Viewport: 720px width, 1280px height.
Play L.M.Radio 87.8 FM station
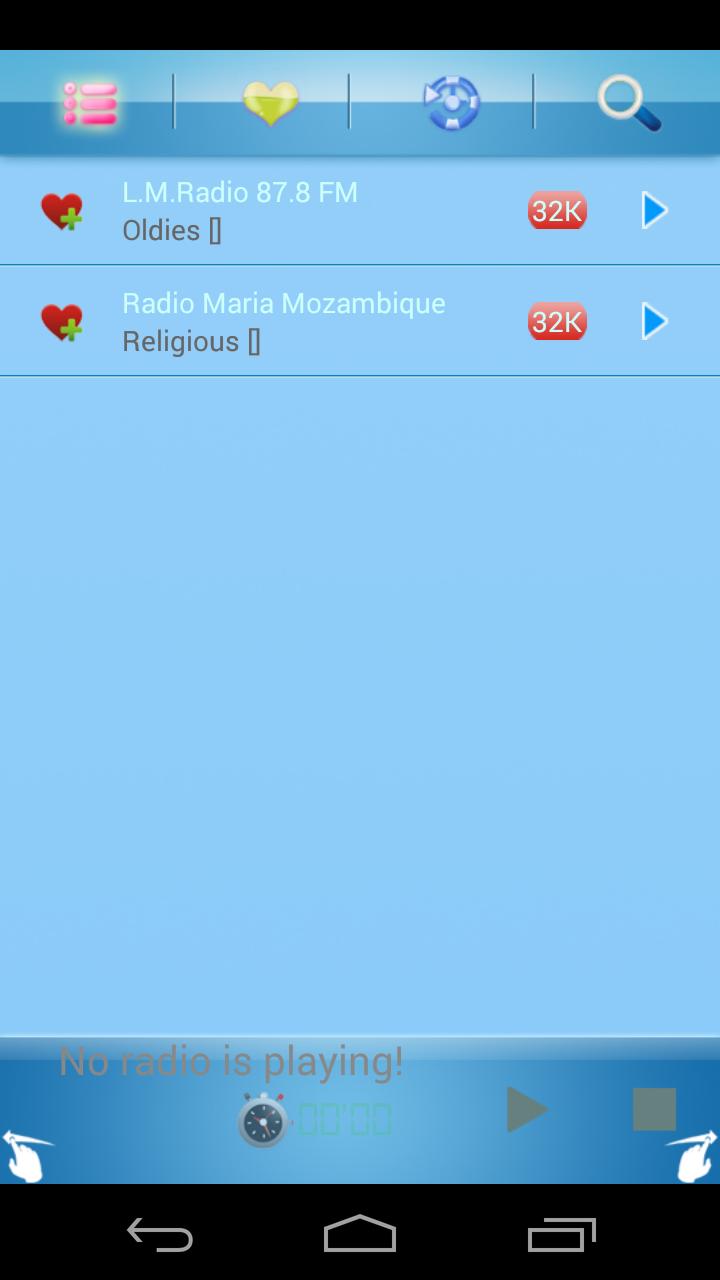pyautogui.click(x=654, y=211)
